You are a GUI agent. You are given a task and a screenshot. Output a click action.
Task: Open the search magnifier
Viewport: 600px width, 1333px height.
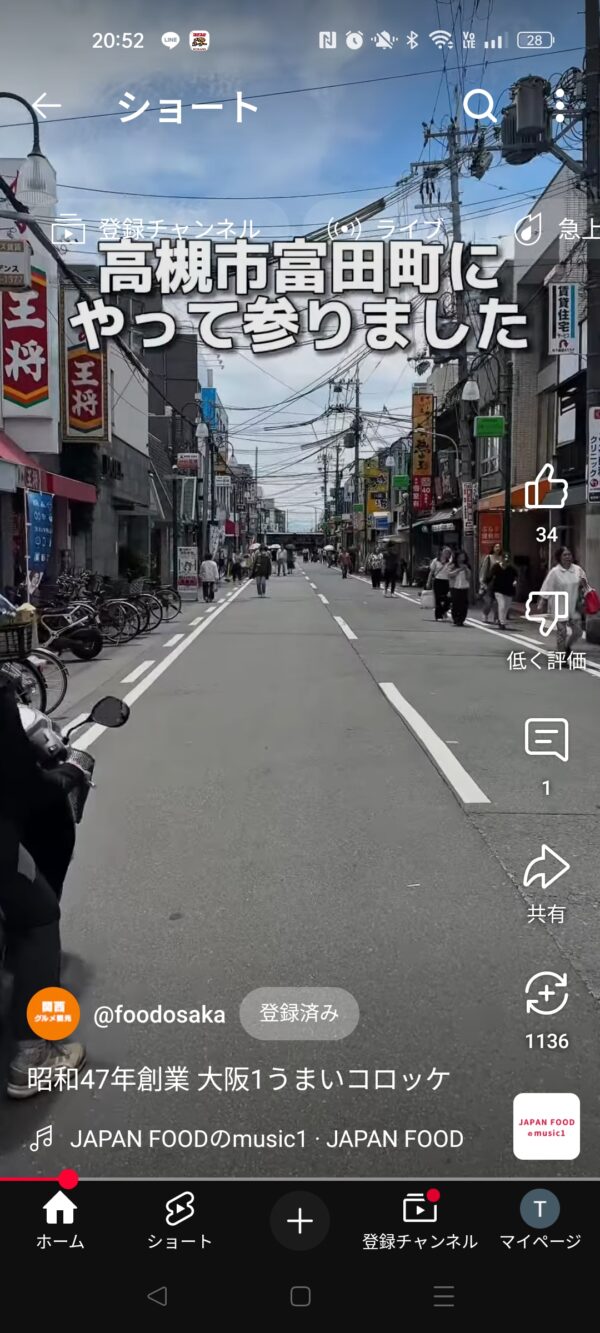(x=480, y=105)
